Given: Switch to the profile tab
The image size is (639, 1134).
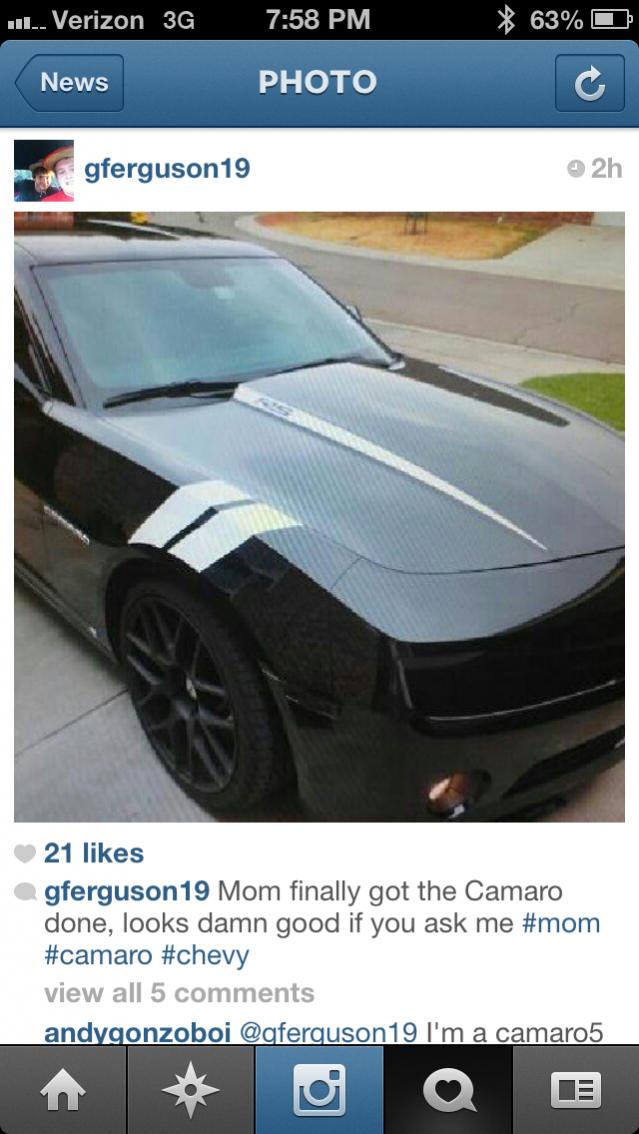Looking at the screenshot, I should [x=575, y=1090].
